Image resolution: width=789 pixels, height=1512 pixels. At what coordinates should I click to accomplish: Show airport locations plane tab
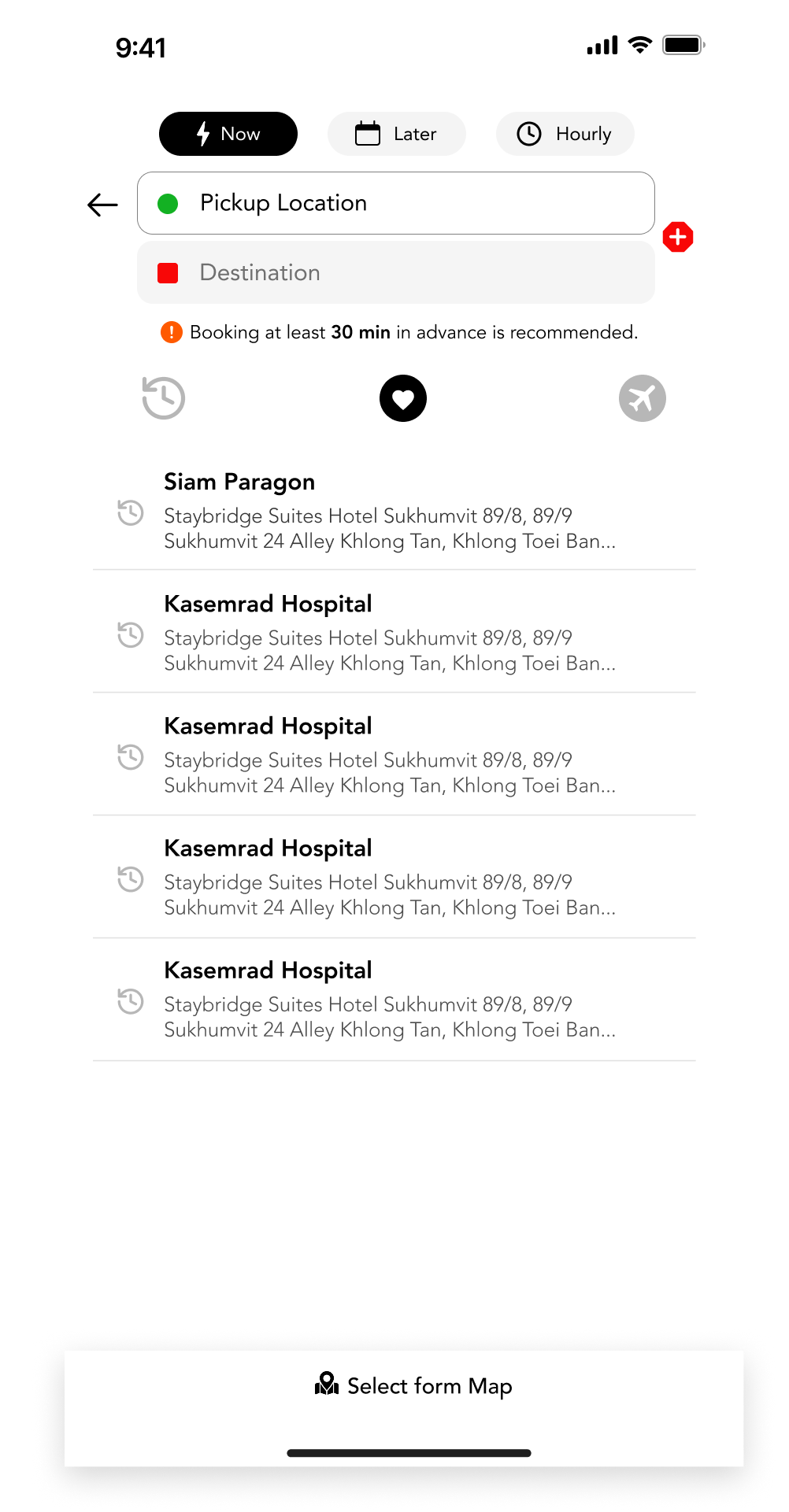642,398
